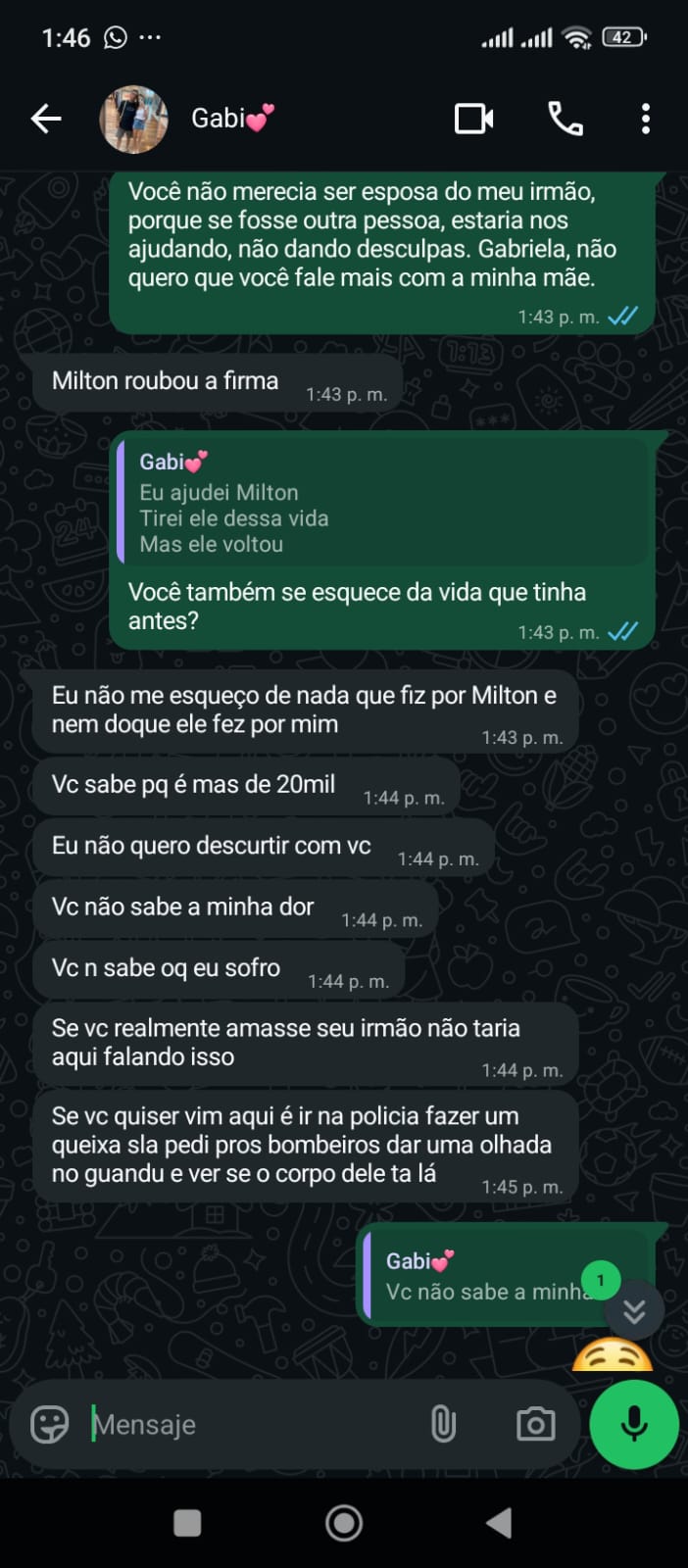Open the camera to send a photo
Screen dimensions: 688x1568
click(535, 1424)
